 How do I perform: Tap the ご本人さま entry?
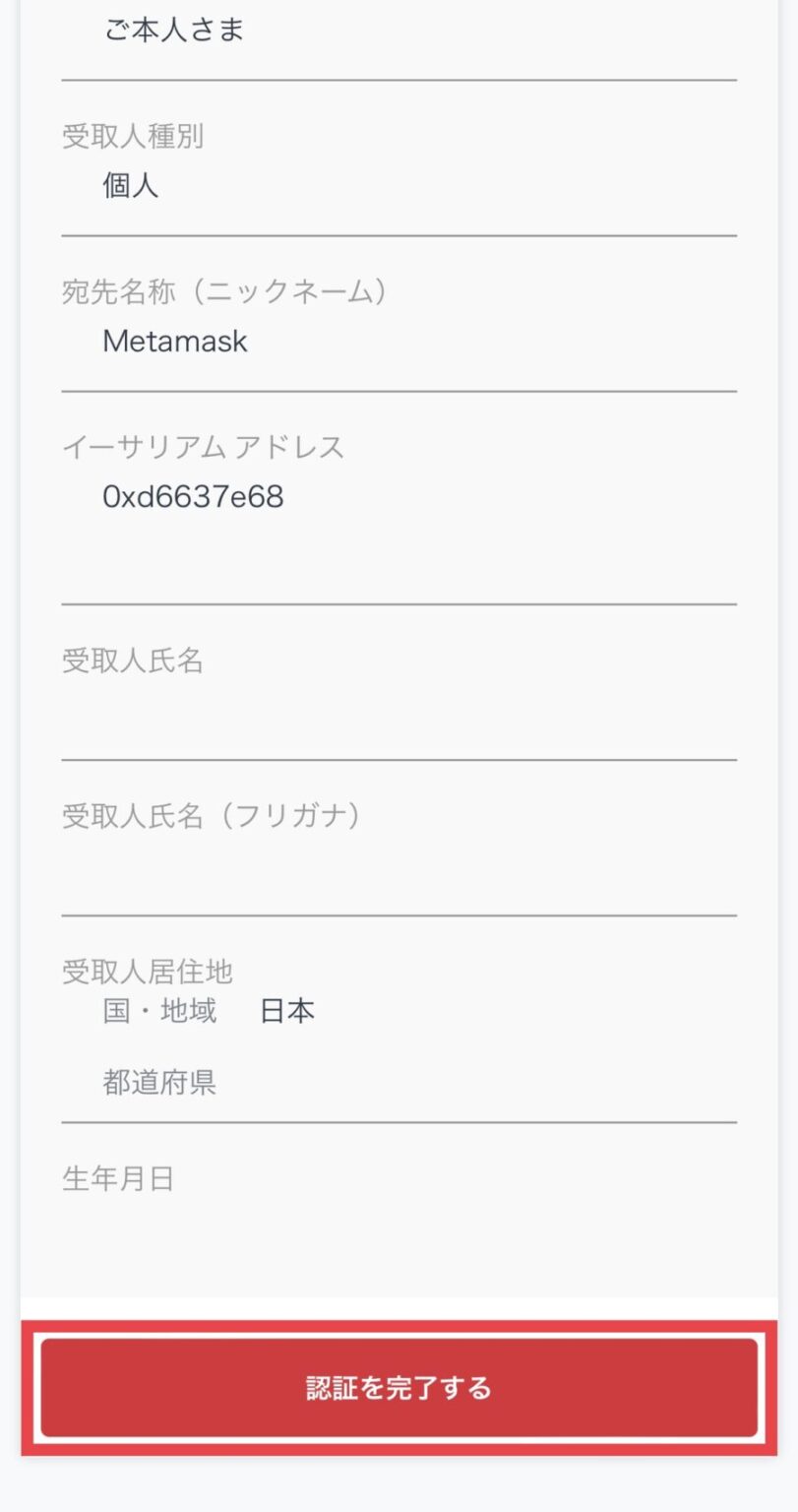[x=175, y=30]
